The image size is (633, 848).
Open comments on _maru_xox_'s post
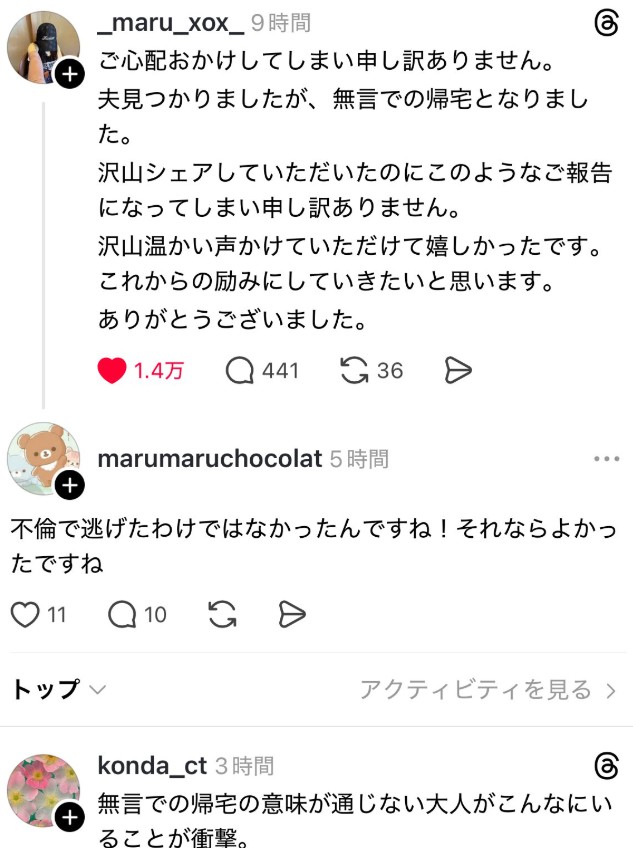click(x=240, y=371)
